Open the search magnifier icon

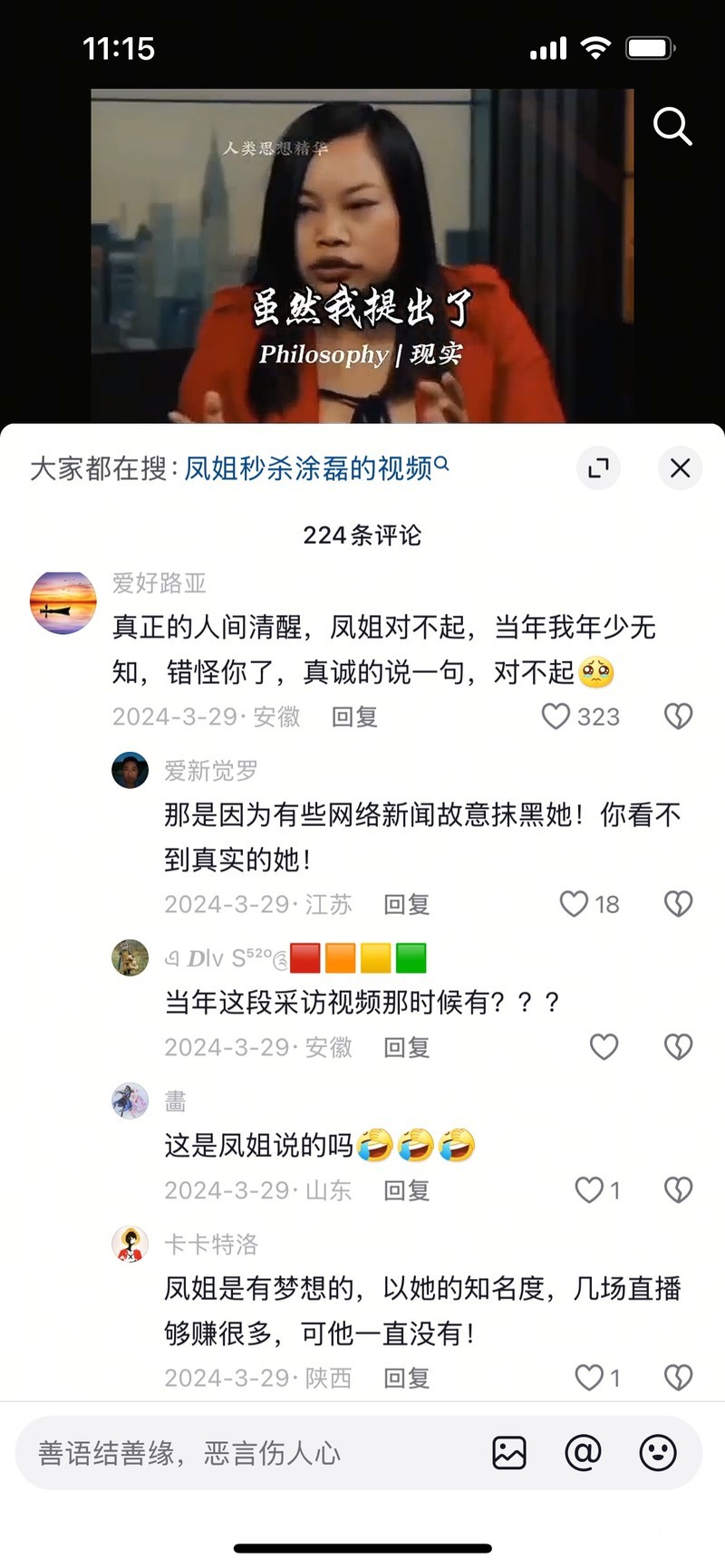tap(672, 127)
